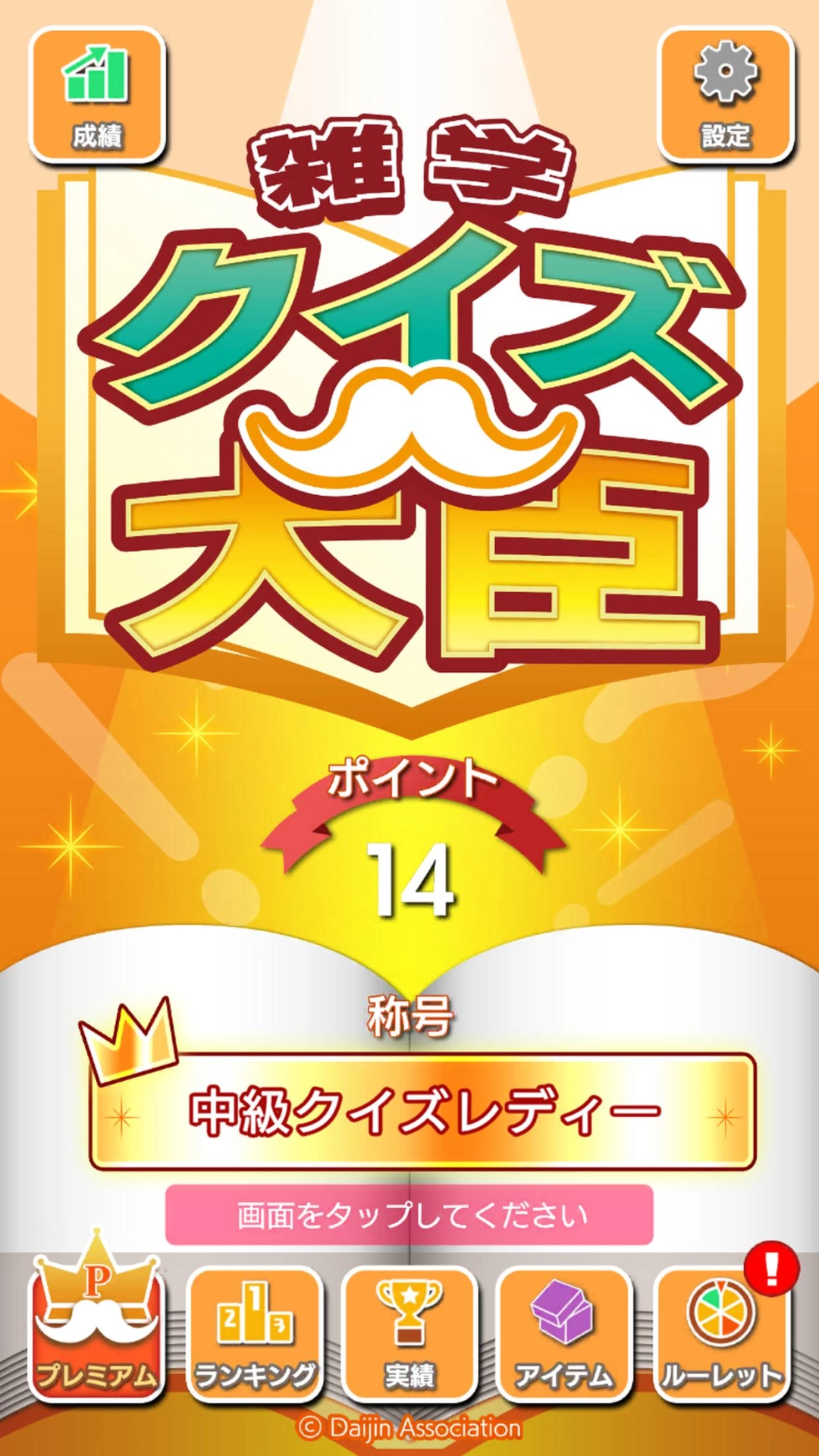Spin the ルーレット roulette
This screenshot has width=819, height=1456.
coord(720,1335)
